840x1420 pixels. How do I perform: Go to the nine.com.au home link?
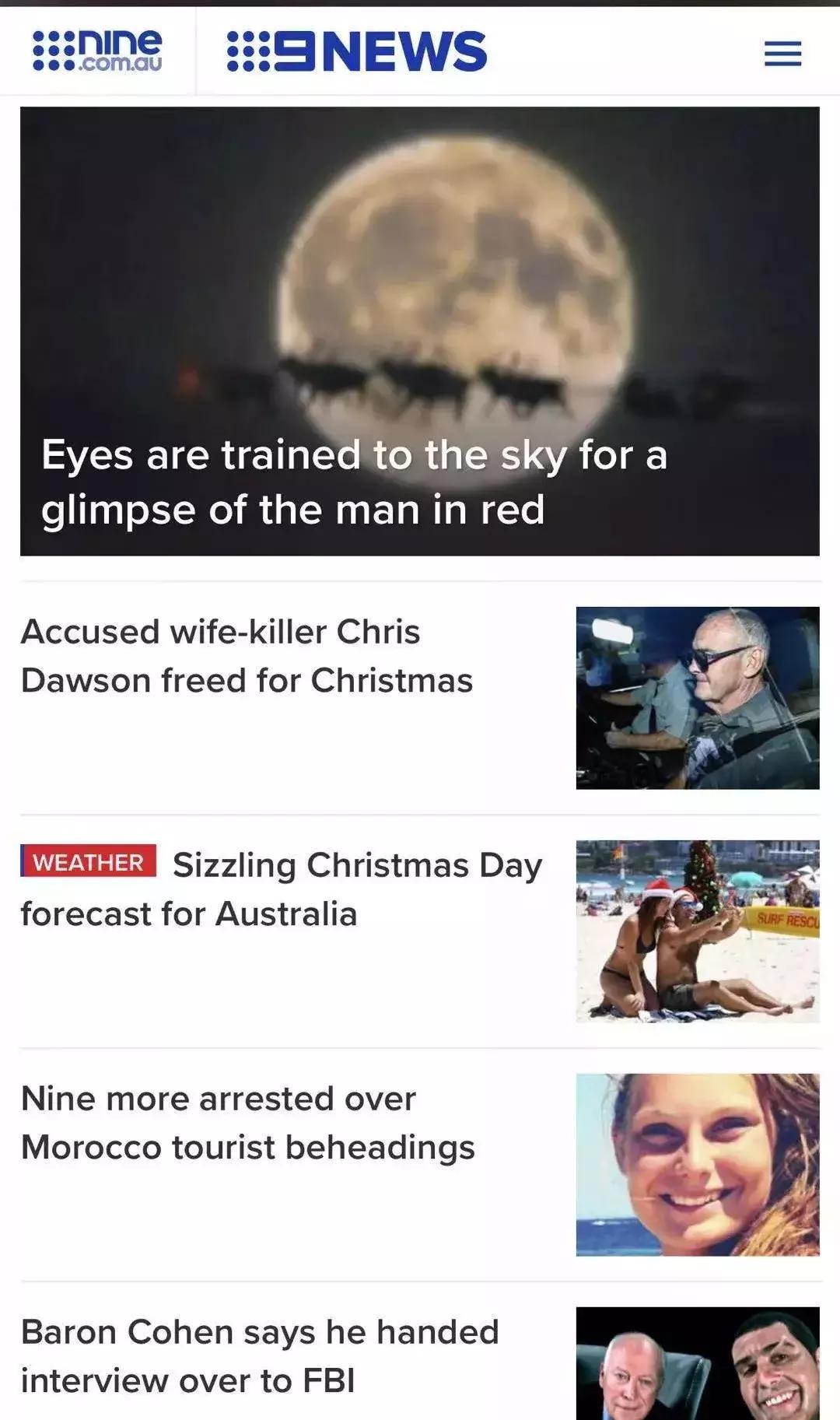97,51
